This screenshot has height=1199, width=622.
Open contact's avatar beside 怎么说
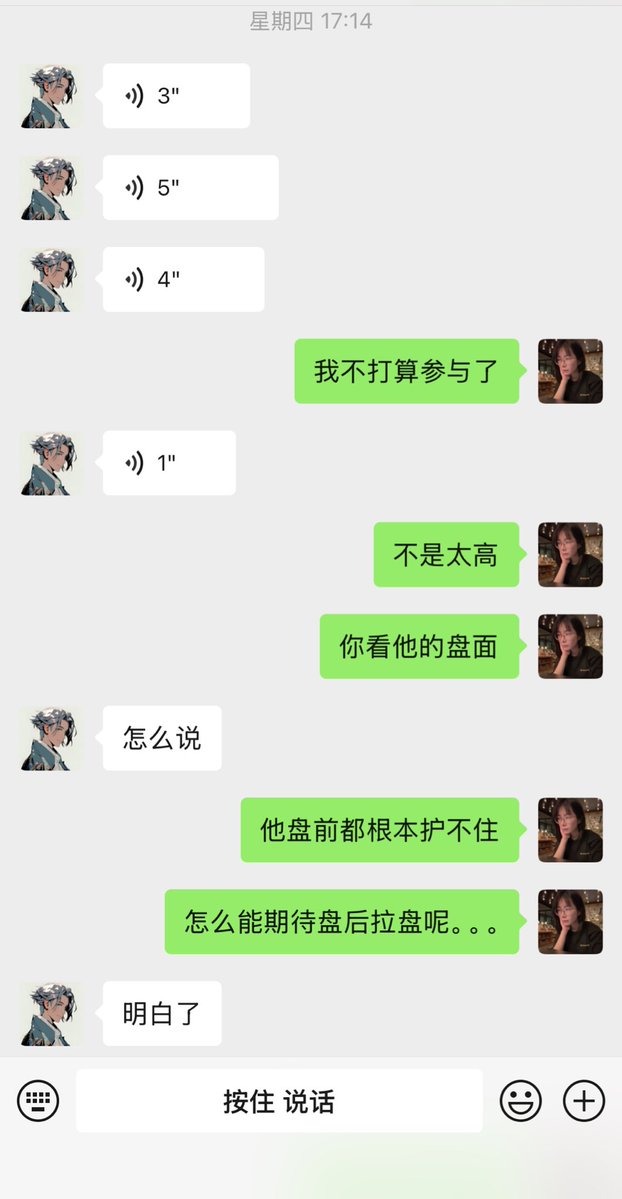click(50, 738)
